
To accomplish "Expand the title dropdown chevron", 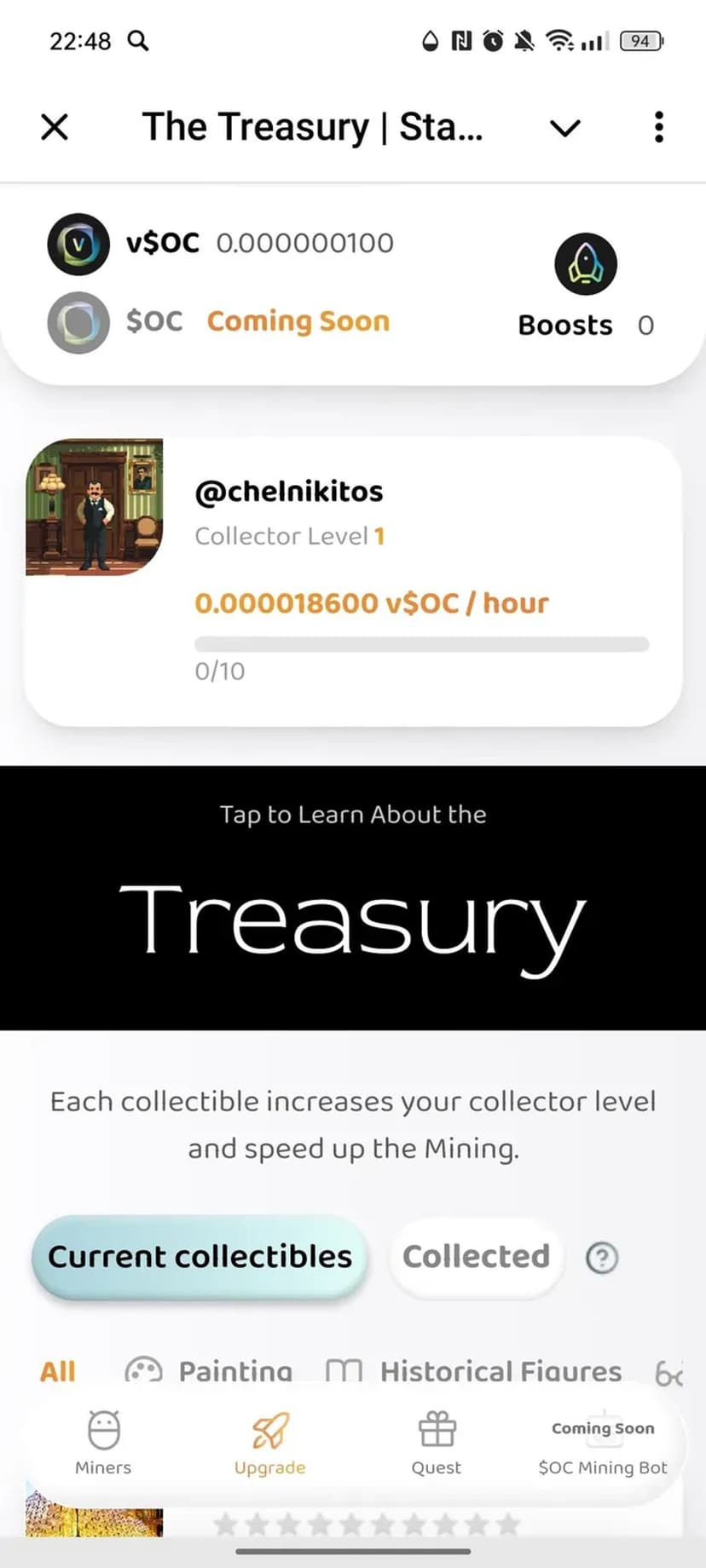I will coord(564,128).
